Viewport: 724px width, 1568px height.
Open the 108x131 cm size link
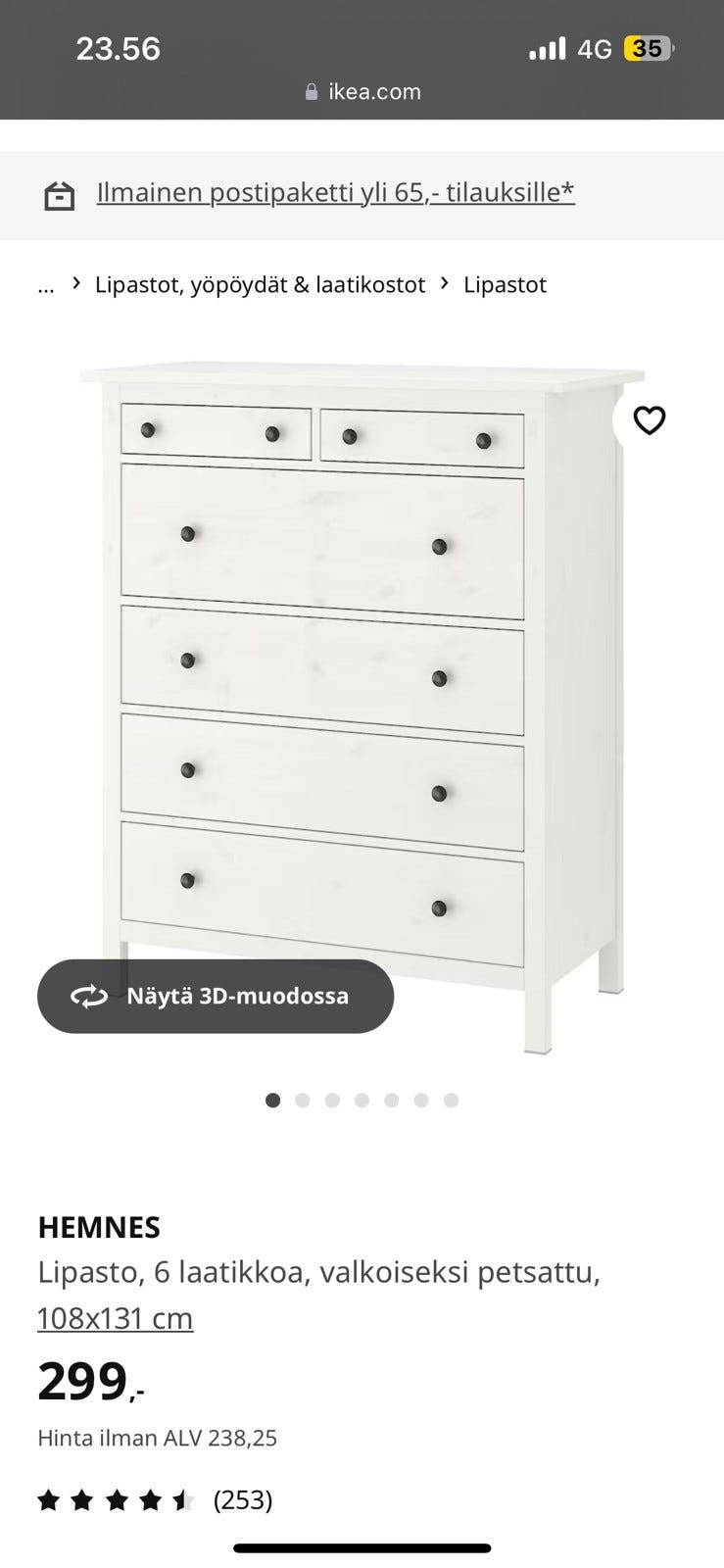[115, 1319]
